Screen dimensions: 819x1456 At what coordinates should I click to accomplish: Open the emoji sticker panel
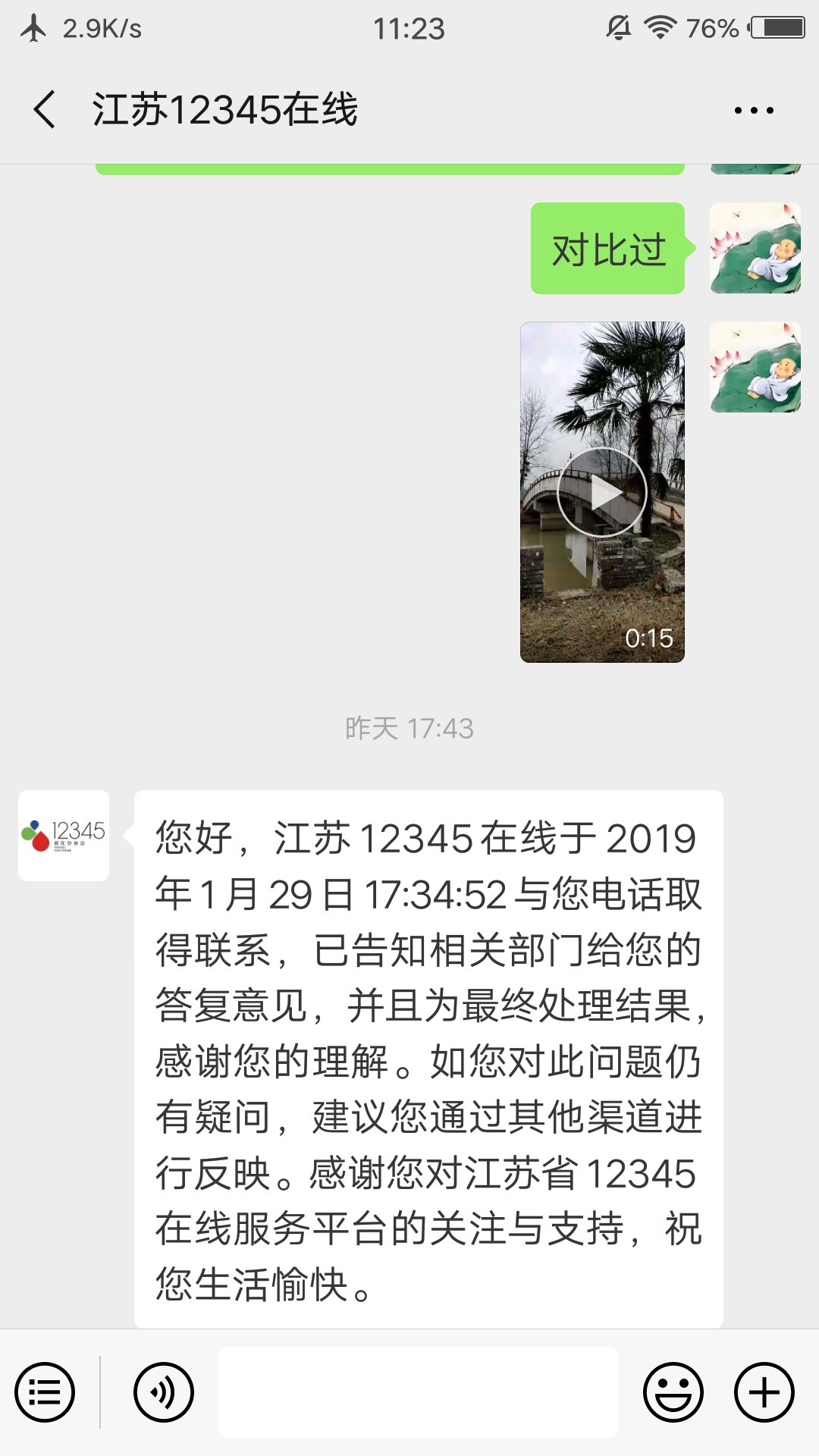point(673,1392)
